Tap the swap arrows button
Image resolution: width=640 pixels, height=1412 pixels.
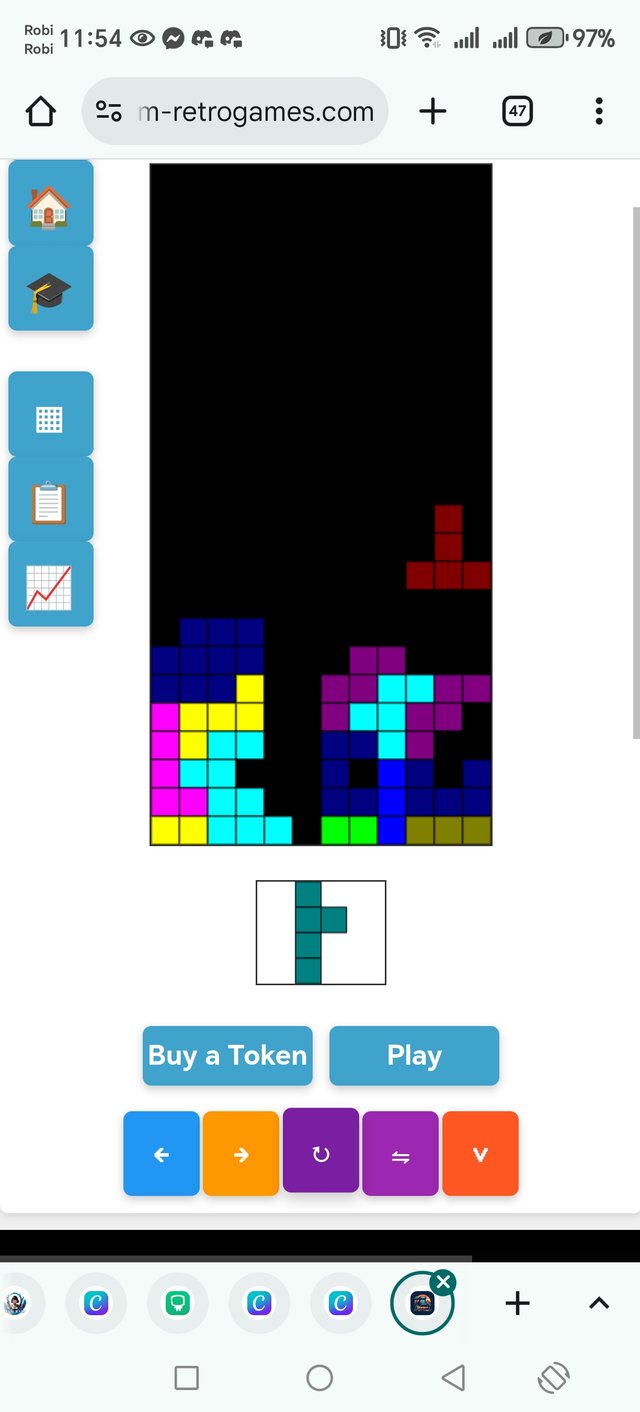click(x=400, y=1154)
